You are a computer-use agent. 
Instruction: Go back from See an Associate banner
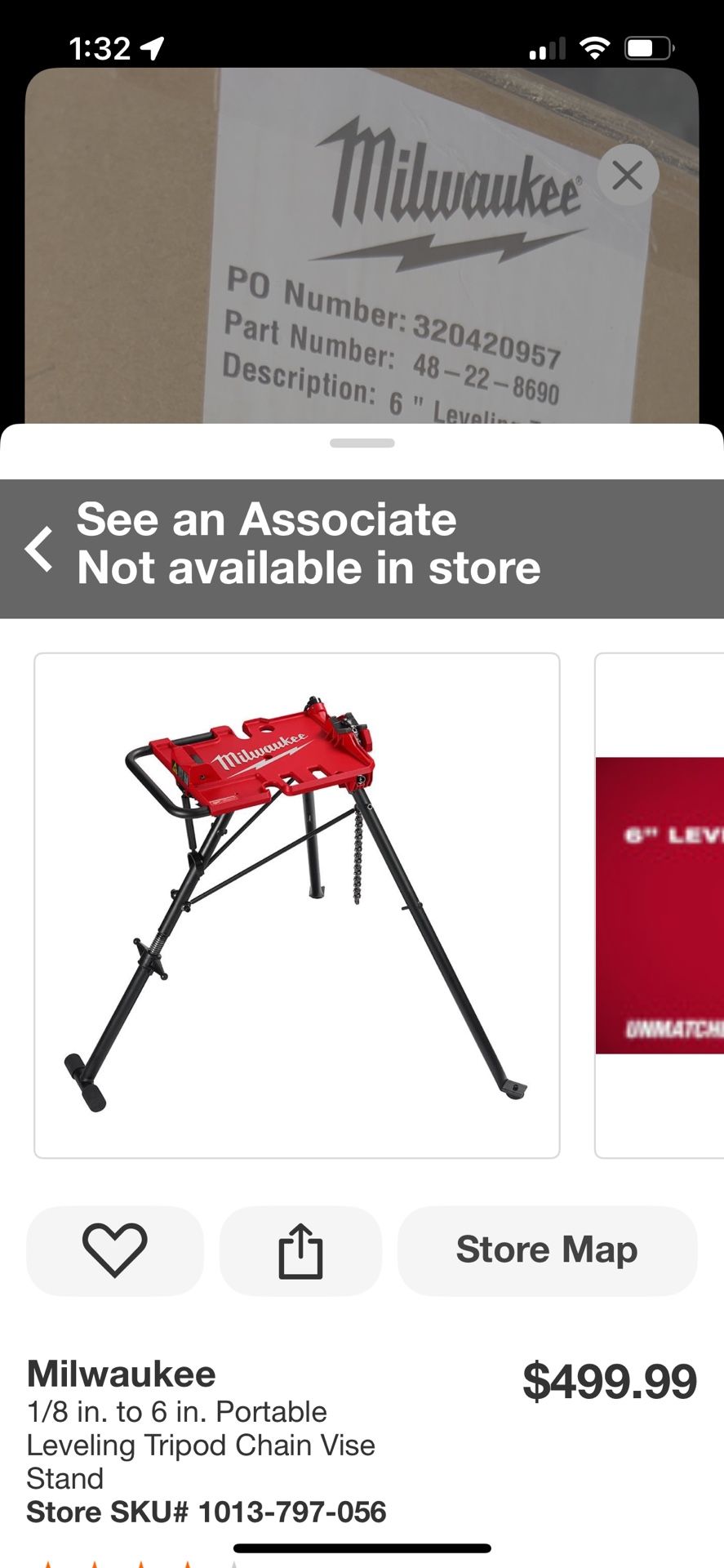point(39,548)
